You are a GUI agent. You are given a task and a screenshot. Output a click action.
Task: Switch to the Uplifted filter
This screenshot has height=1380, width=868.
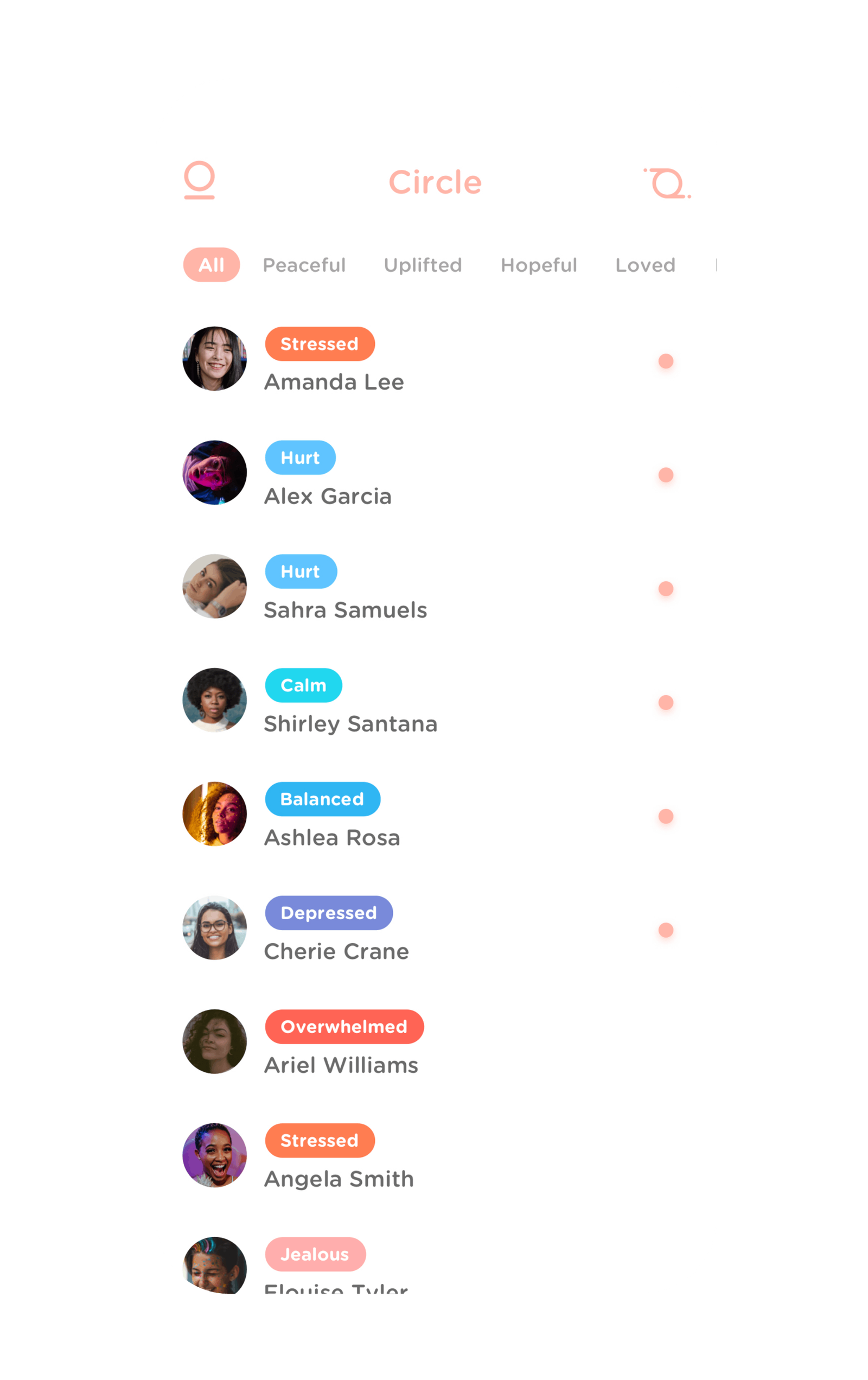coord(422,265)
